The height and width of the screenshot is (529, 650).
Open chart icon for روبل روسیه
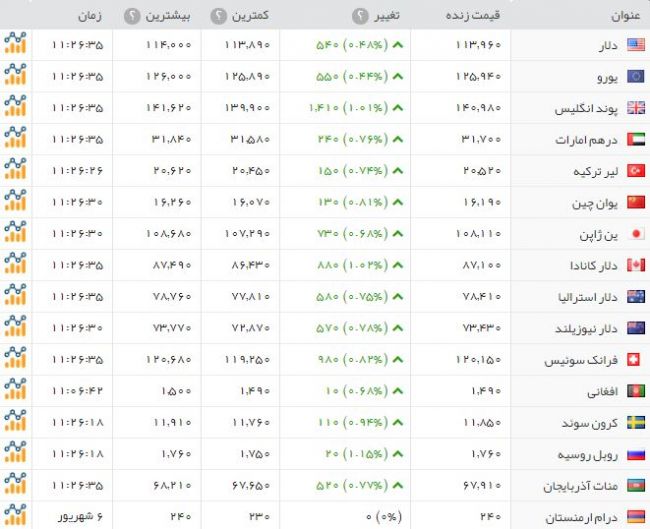[x=15, y=455]
